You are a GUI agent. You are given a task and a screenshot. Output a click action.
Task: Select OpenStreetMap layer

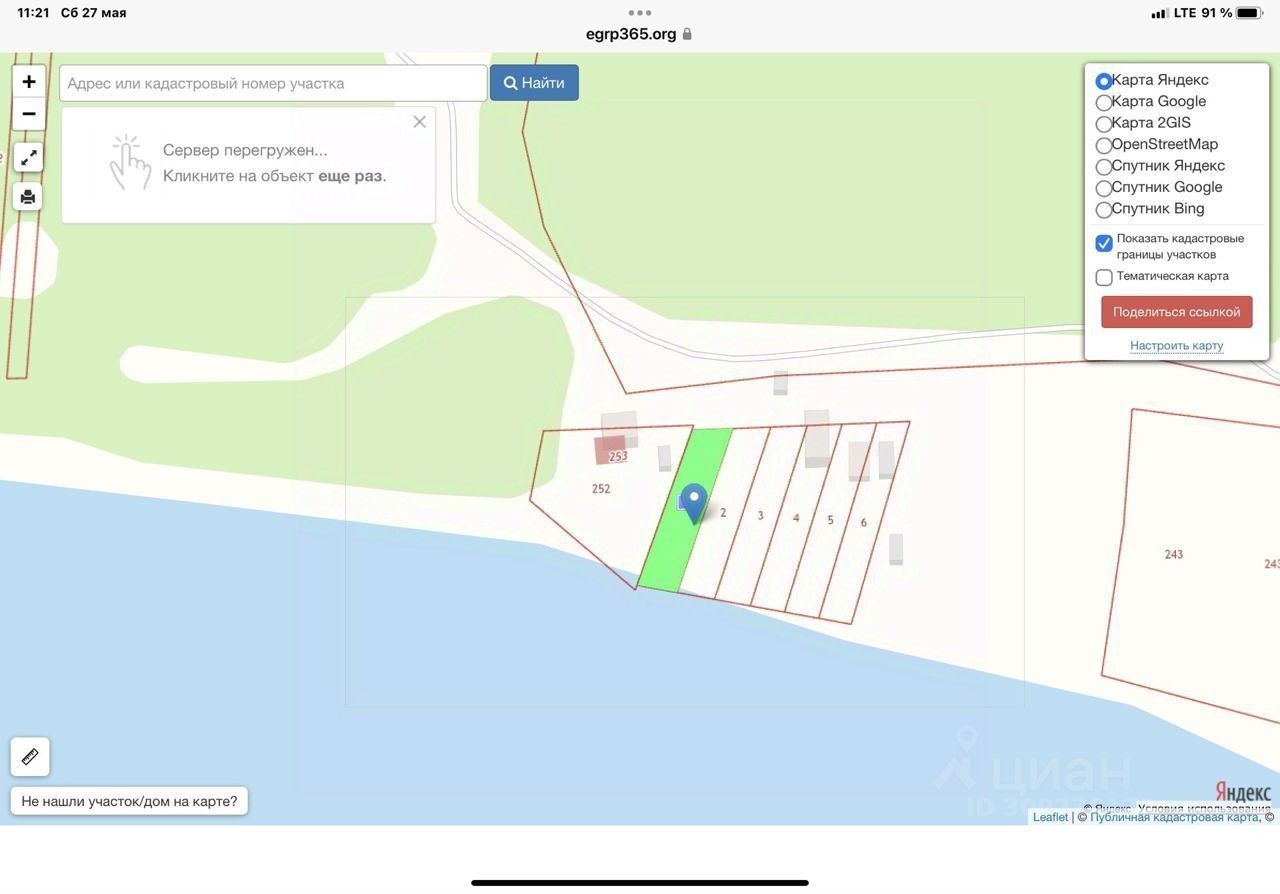[1104, 145]
